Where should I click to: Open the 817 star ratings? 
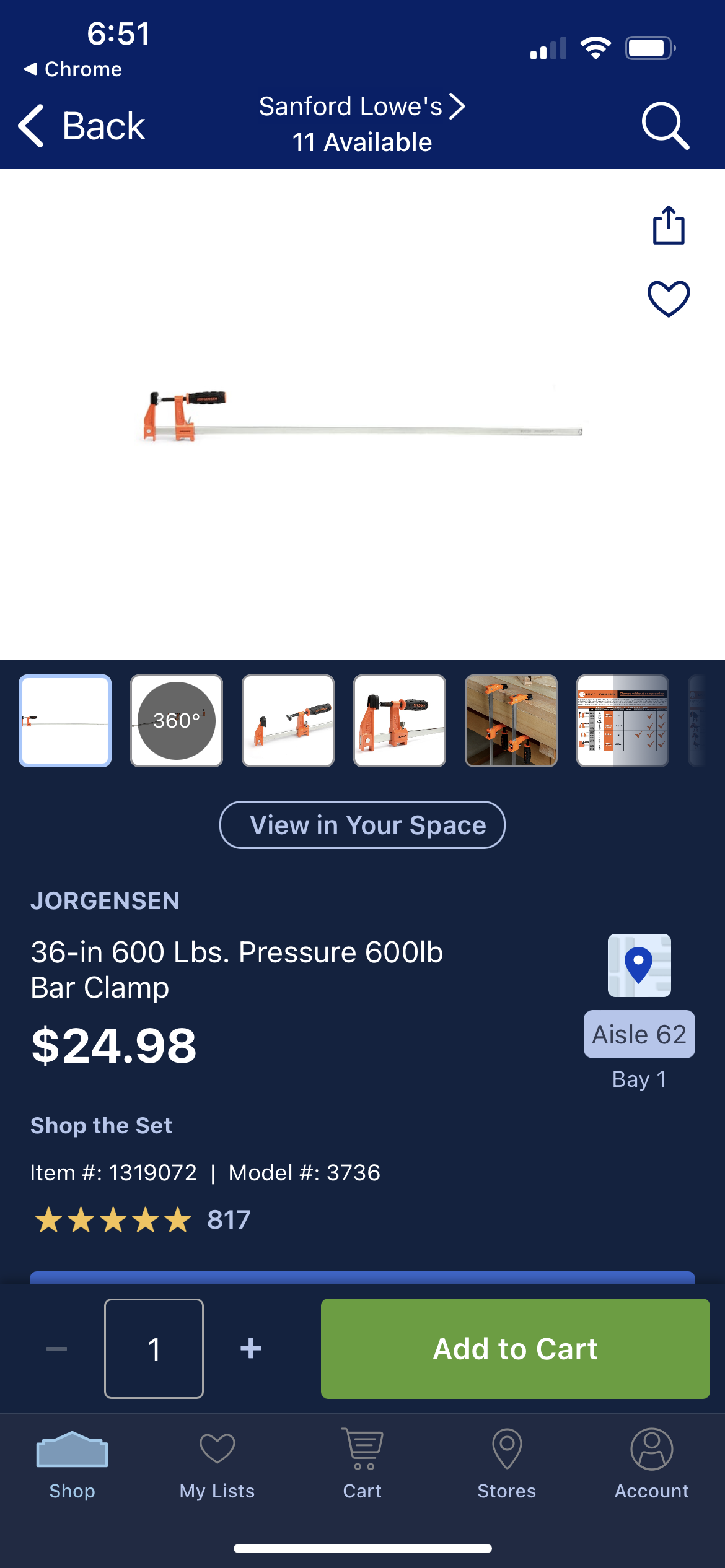point(143,1220)
